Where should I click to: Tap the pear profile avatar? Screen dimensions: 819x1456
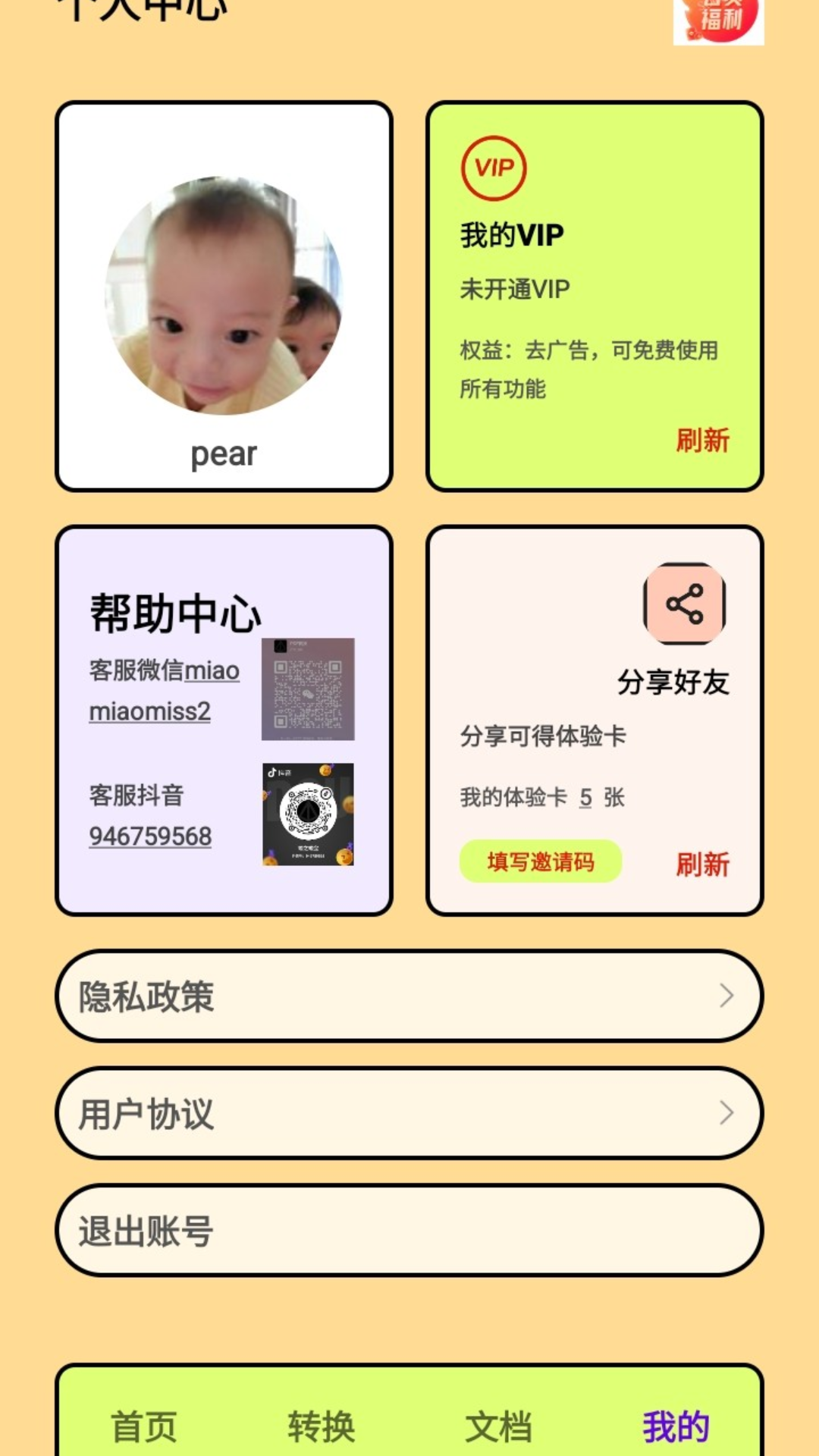(224, 296)
